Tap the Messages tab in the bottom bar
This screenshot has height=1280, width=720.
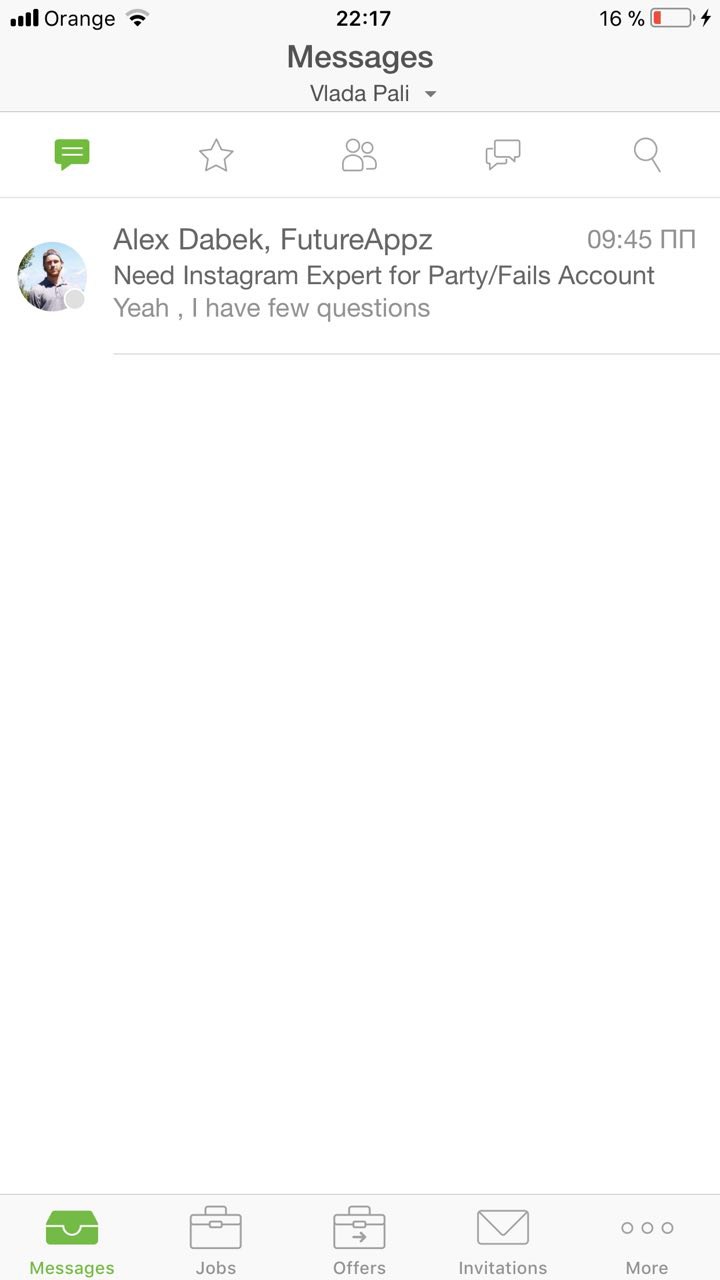click(72, 1240)
